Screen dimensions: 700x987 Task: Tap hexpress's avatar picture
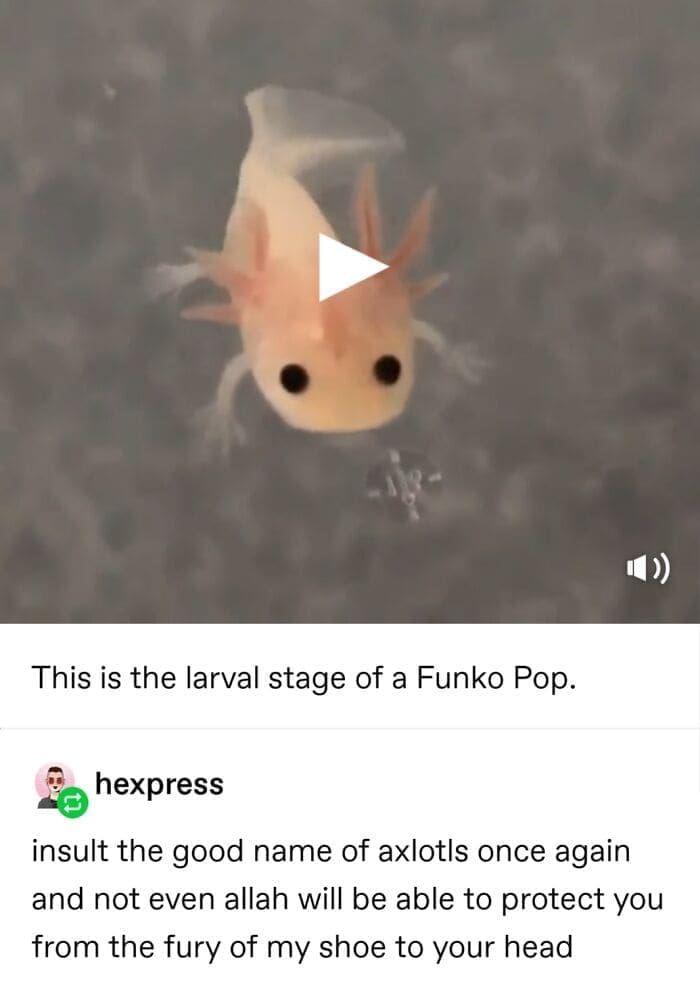pyautogui.click(x=54, y=782)
